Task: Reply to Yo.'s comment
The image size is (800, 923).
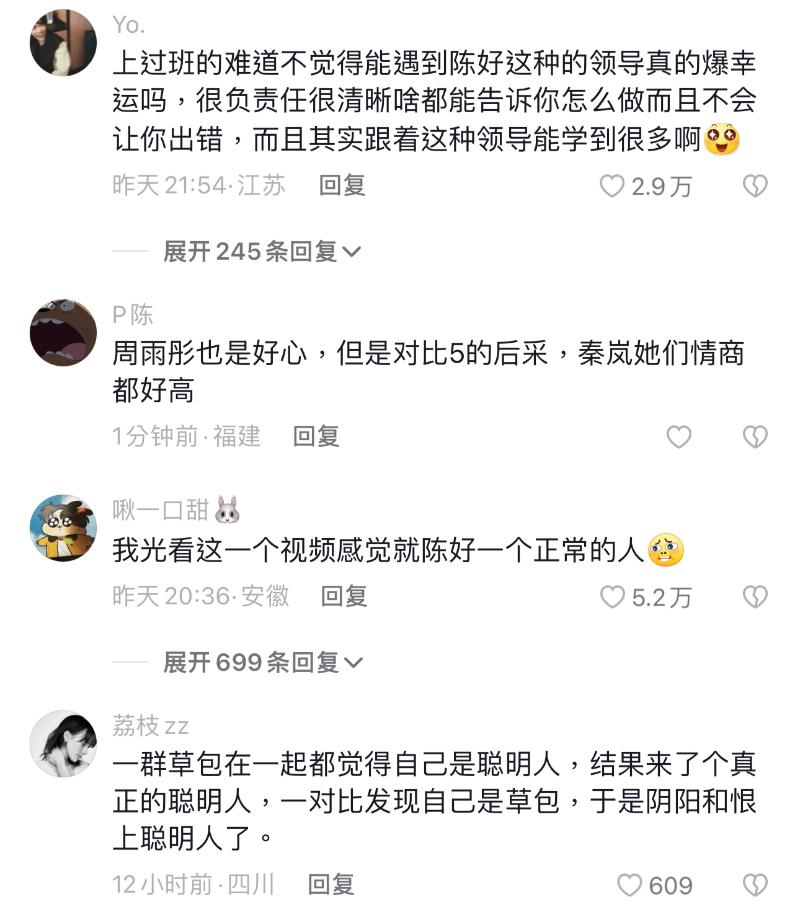Action: tap(342, 185)
